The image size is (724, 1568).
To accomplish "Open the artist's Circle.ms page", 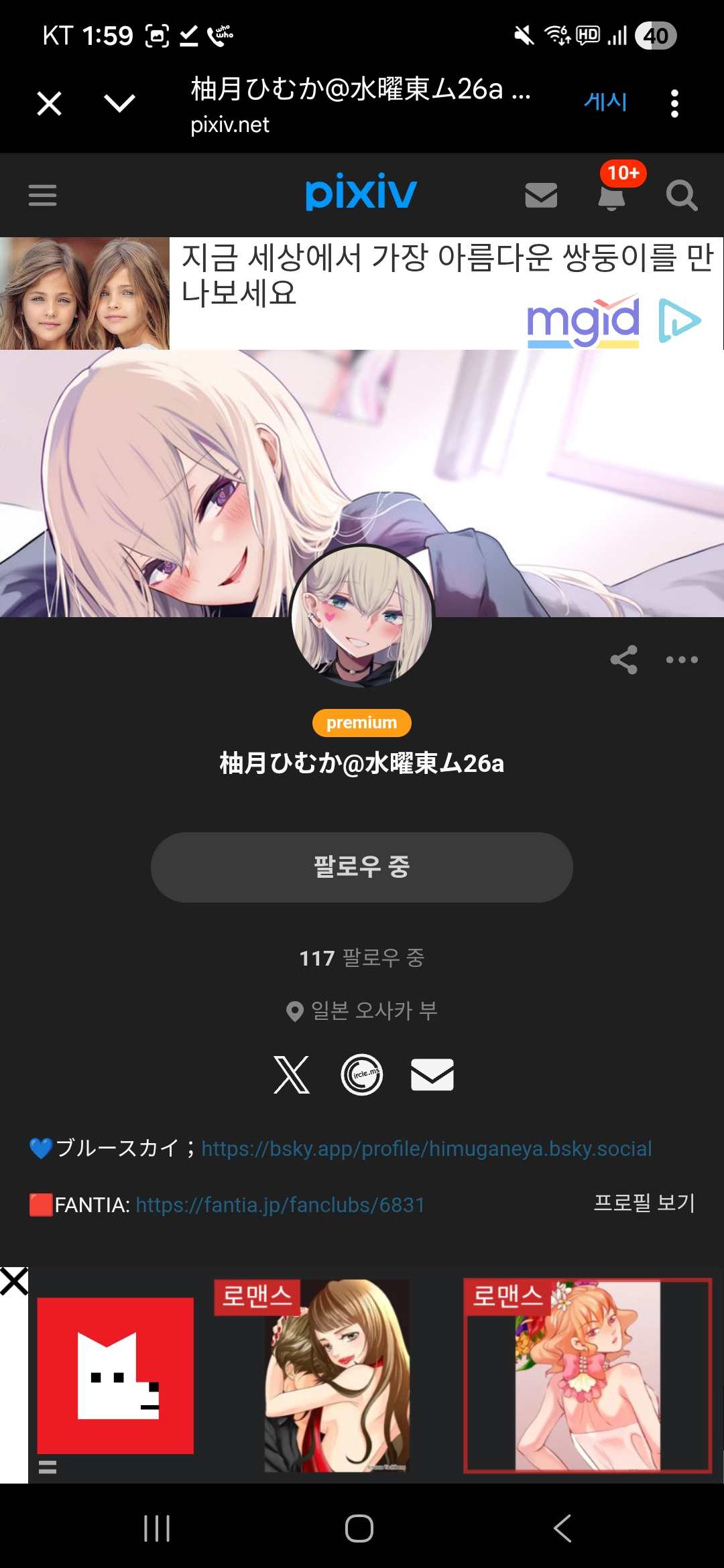I will 362,1075.
